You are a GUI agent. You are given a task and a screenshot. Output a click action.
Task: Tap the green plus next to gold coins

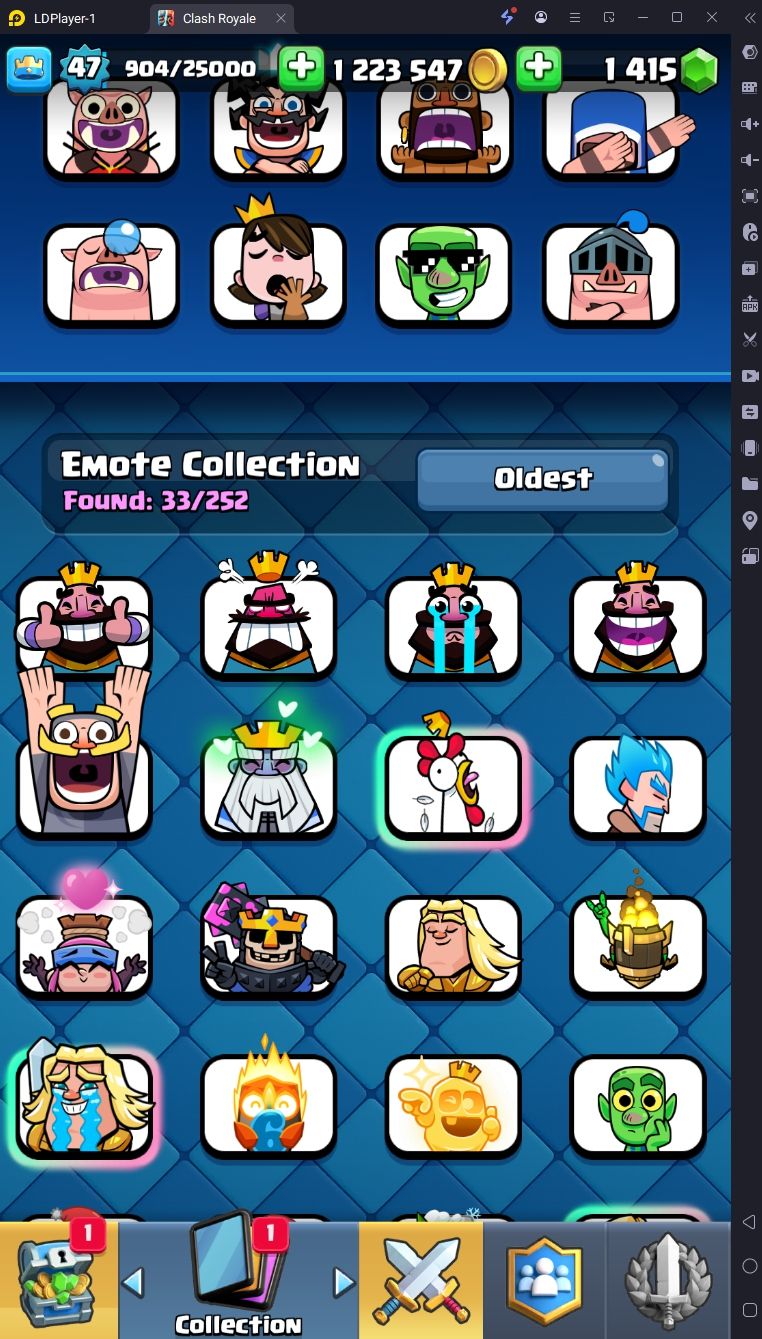tap(301, 68)
